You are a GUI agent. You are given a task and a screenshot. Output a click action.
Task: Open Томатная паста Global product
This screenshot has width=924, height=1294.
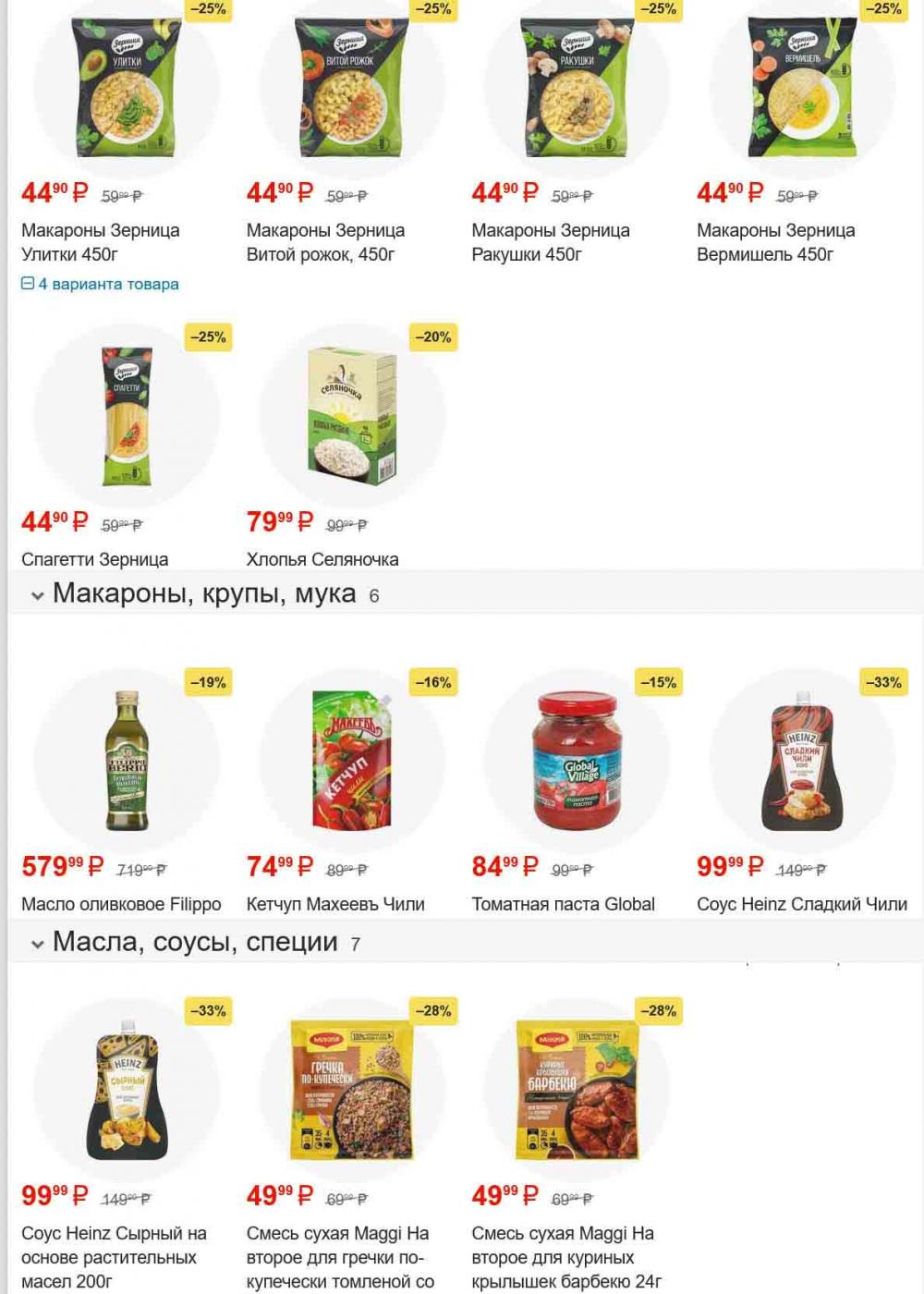(x=563, y=904)
